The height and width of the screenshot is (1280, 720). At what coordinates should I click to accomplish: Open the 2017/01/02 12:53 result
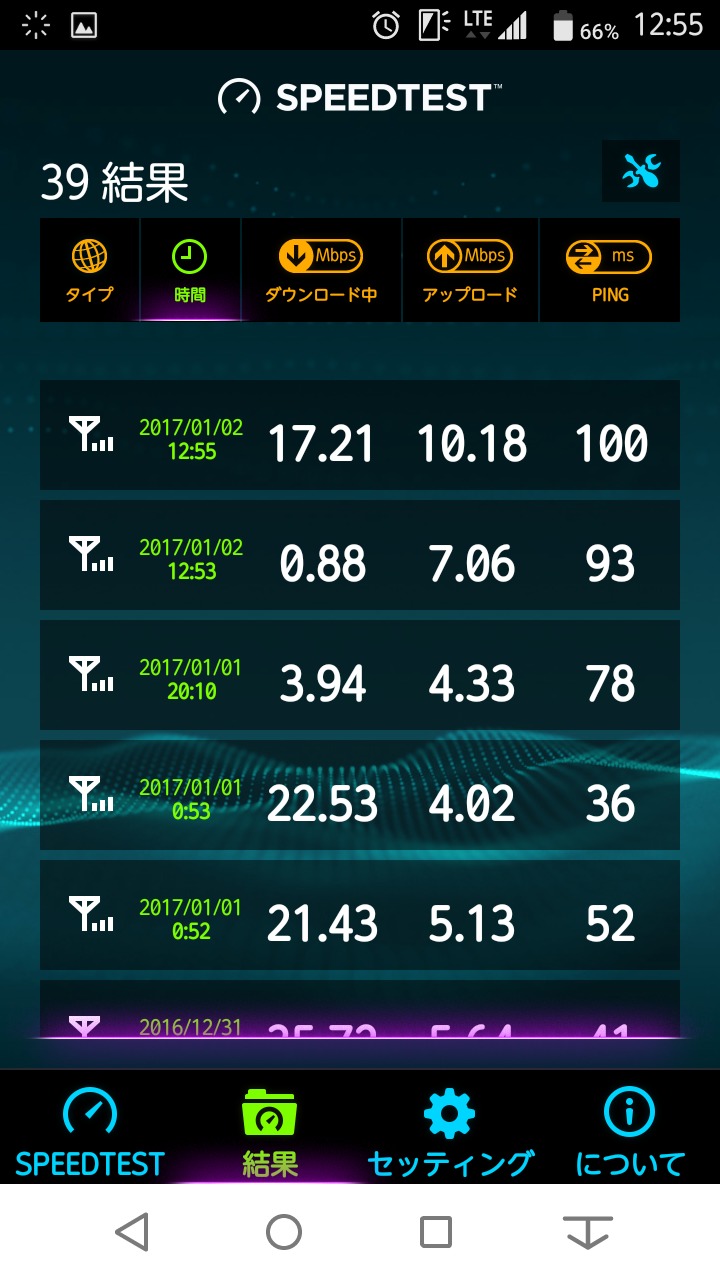pos(360,555)
